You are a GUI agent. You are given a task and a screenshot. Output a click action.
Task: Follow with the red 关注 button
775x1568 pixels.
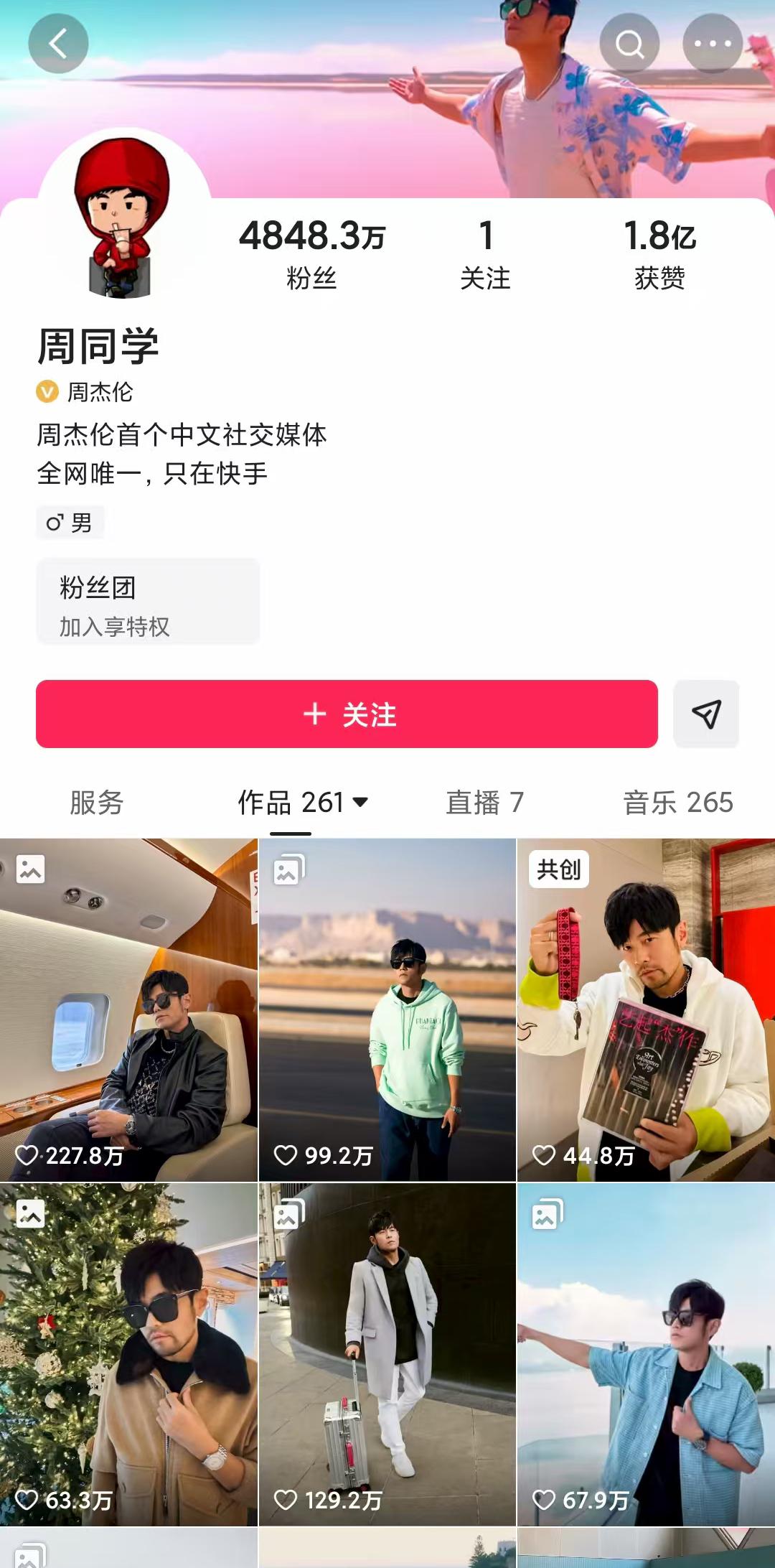[x=347, y=714]
